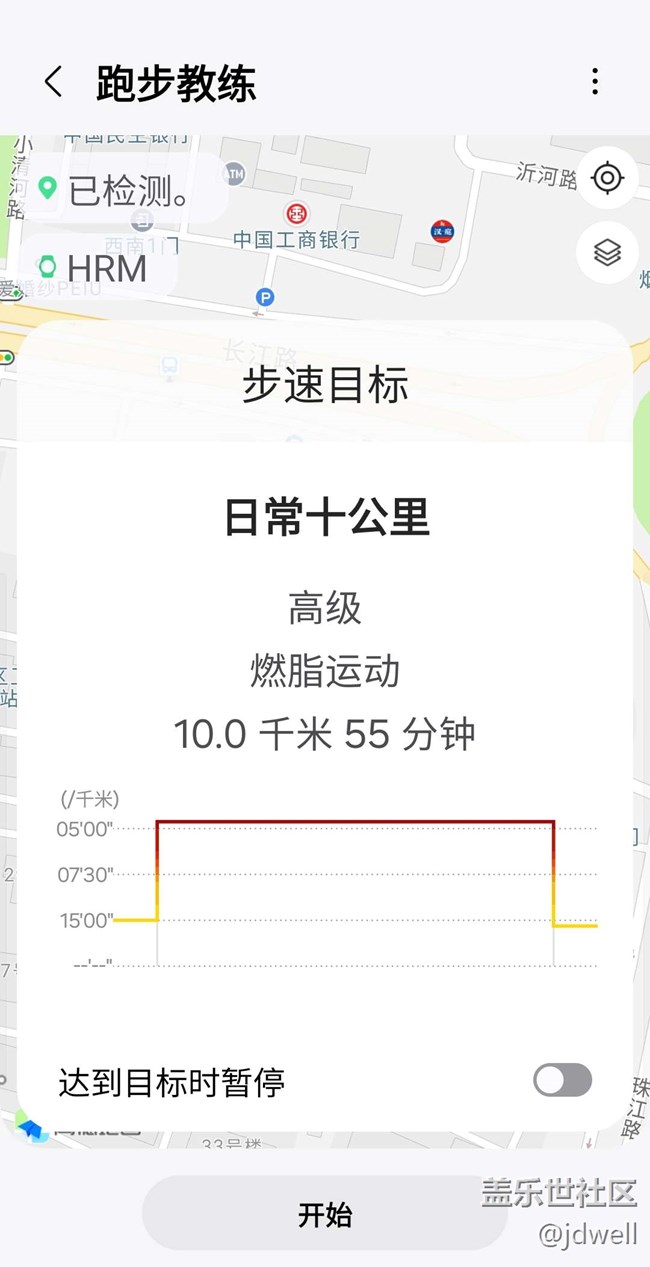Enable 达到目标时暂停 switch
The image size is (650, 1267).
[x=563, y=1080]
